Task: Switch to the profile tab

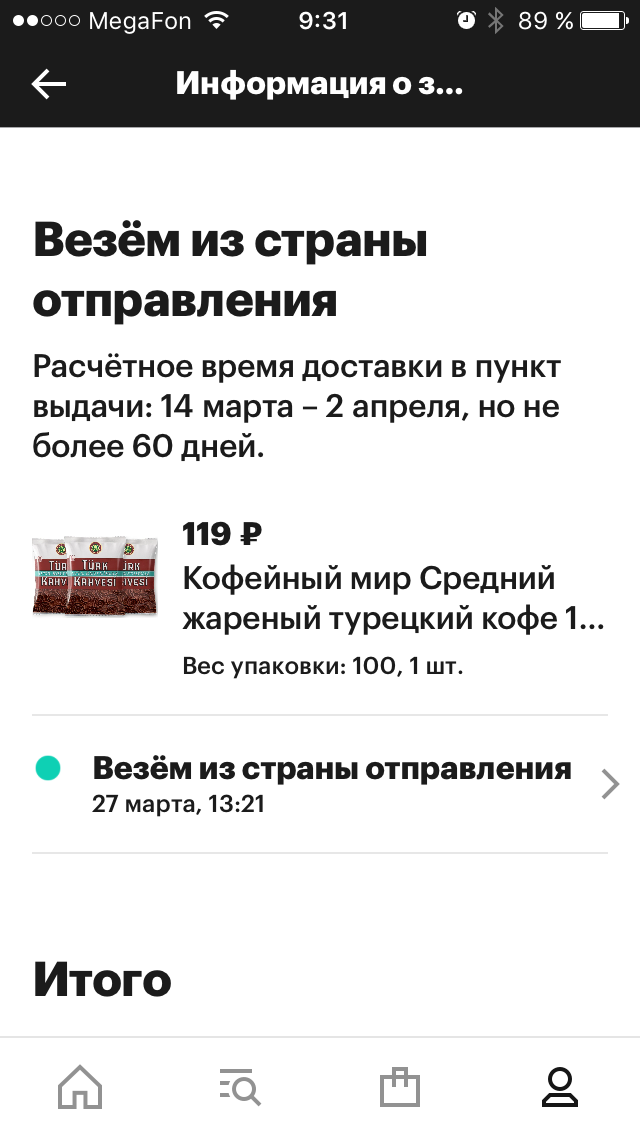Action: (560, 1087)
